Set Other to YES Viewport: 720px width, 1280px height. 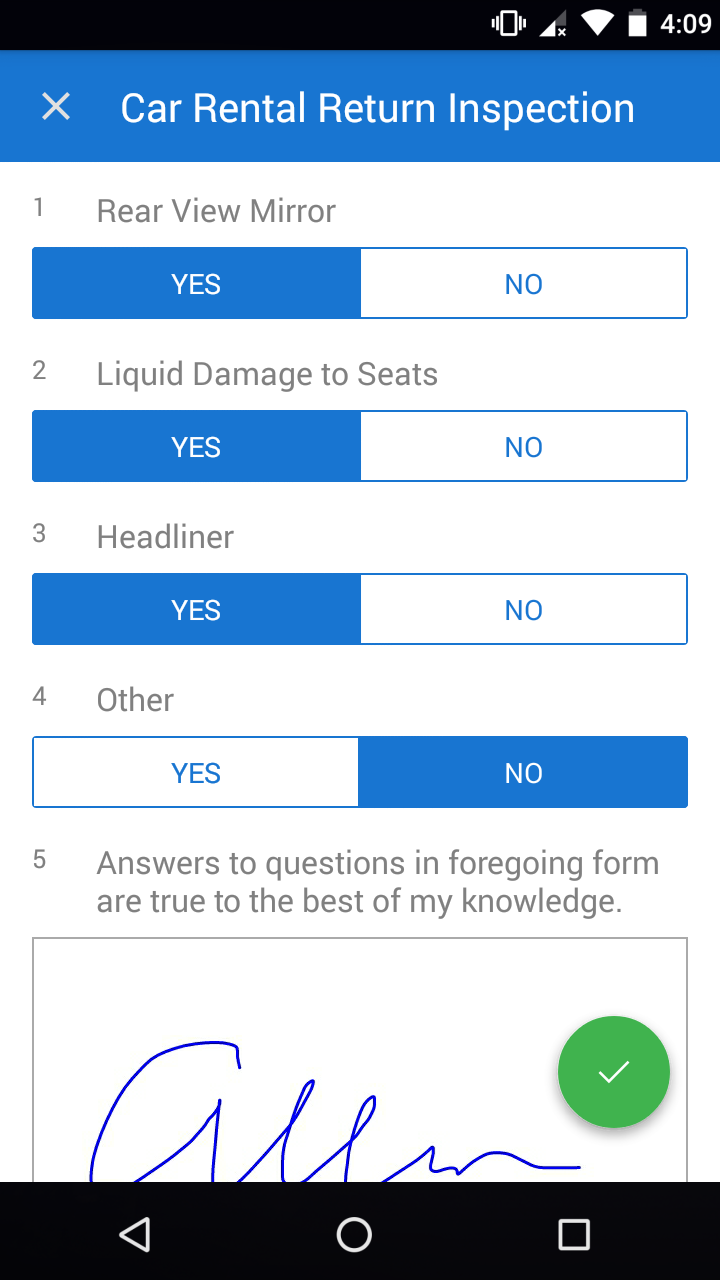click(x=196, y=773)
